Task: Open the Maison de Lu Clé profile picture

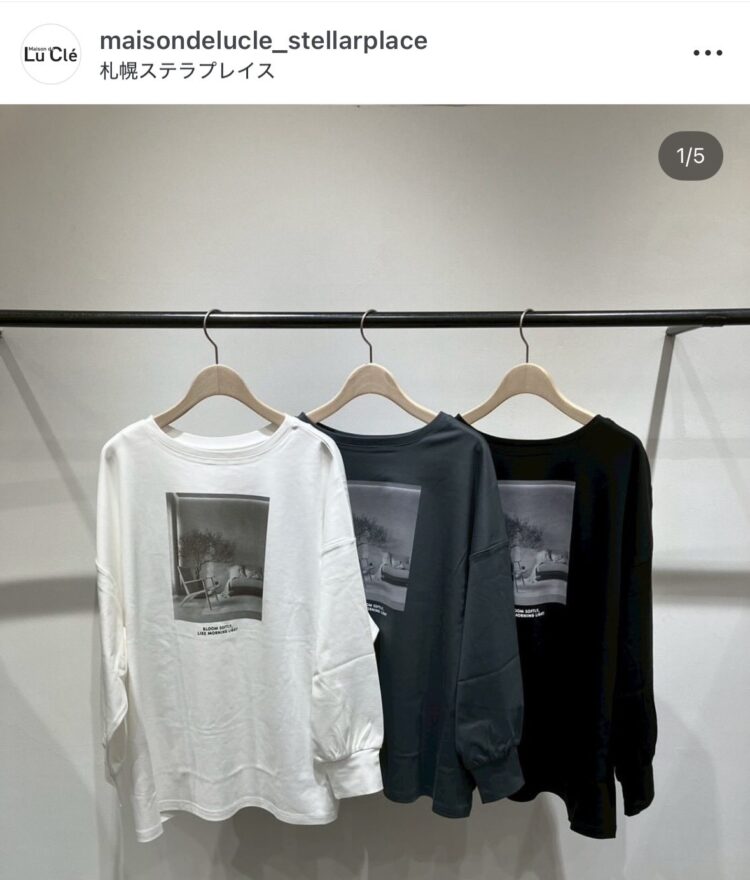Action: point(50,54)
